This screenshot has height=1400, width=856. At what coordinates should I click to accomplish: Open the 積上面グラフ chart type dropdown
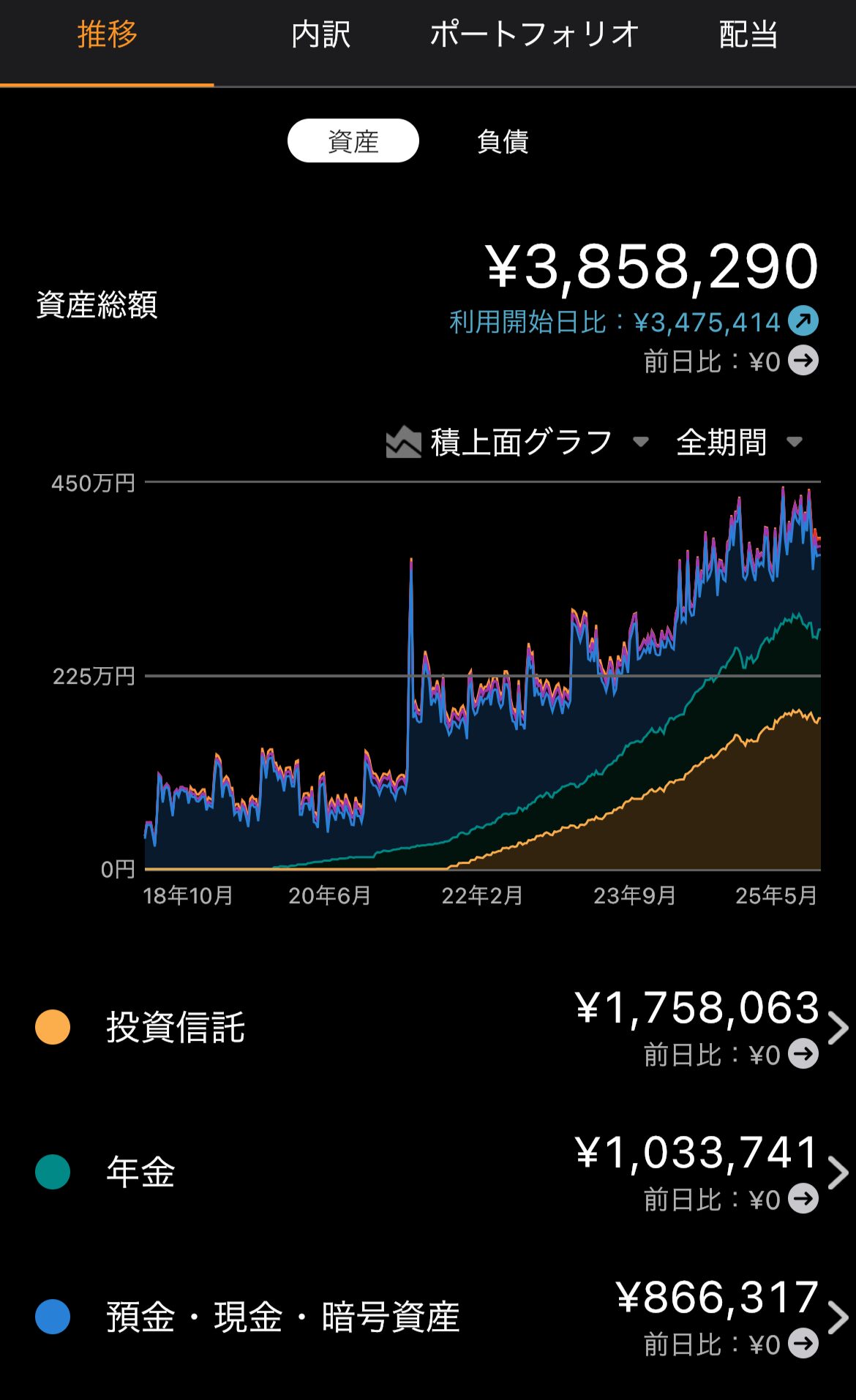click(518, 442)
